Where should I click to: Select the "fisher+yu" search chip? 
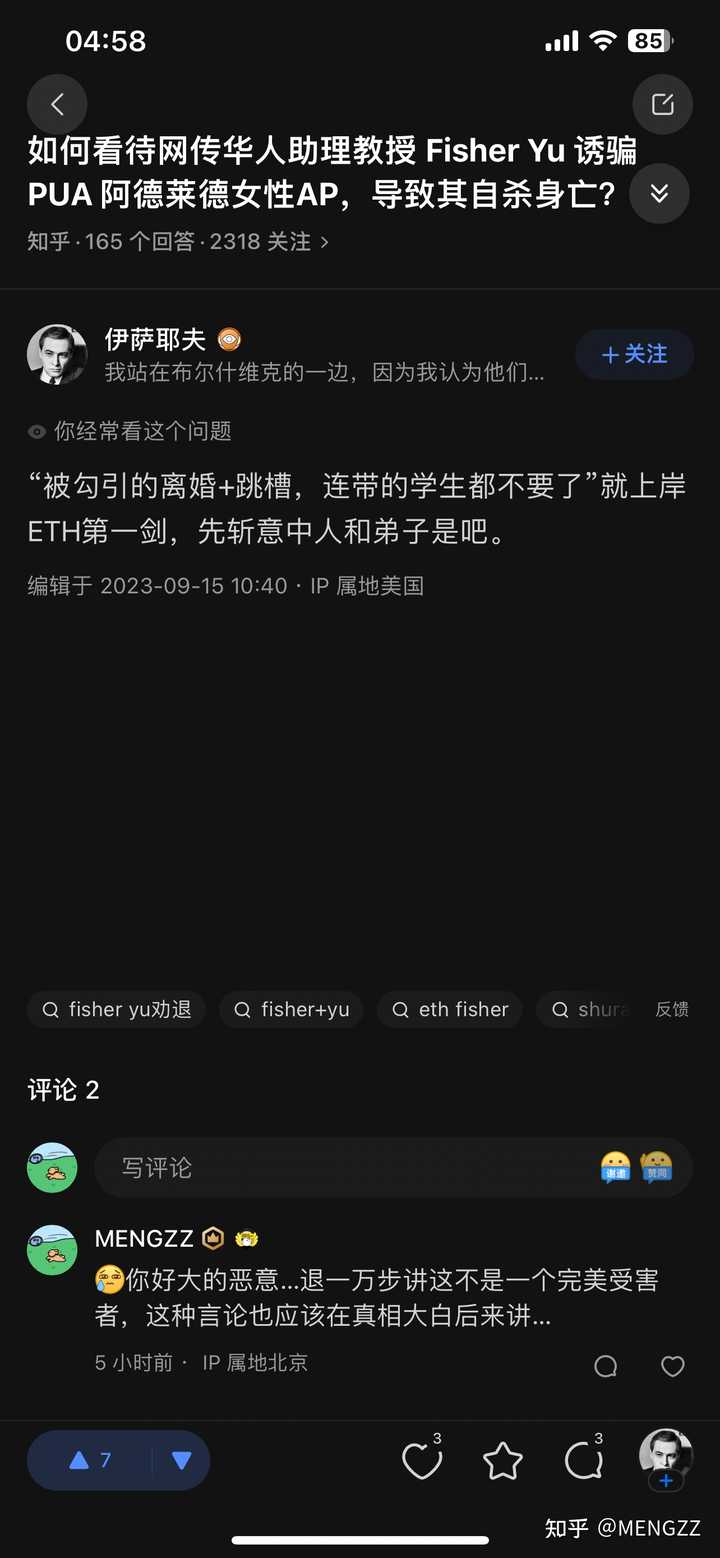click(292, 1010)
